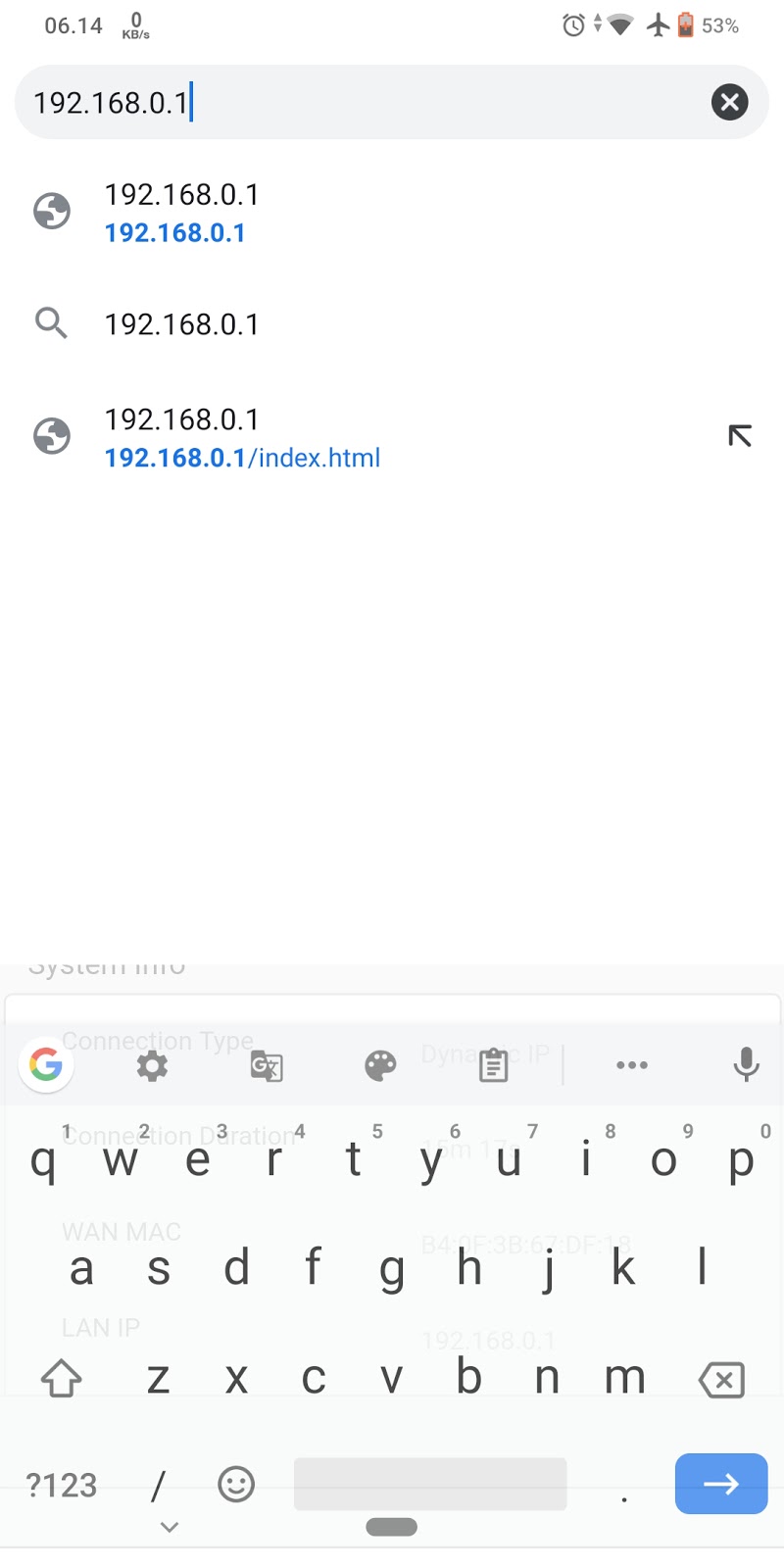Tap the shift key
This screenshot has height=1568, width=784.
coord(61,1379)
